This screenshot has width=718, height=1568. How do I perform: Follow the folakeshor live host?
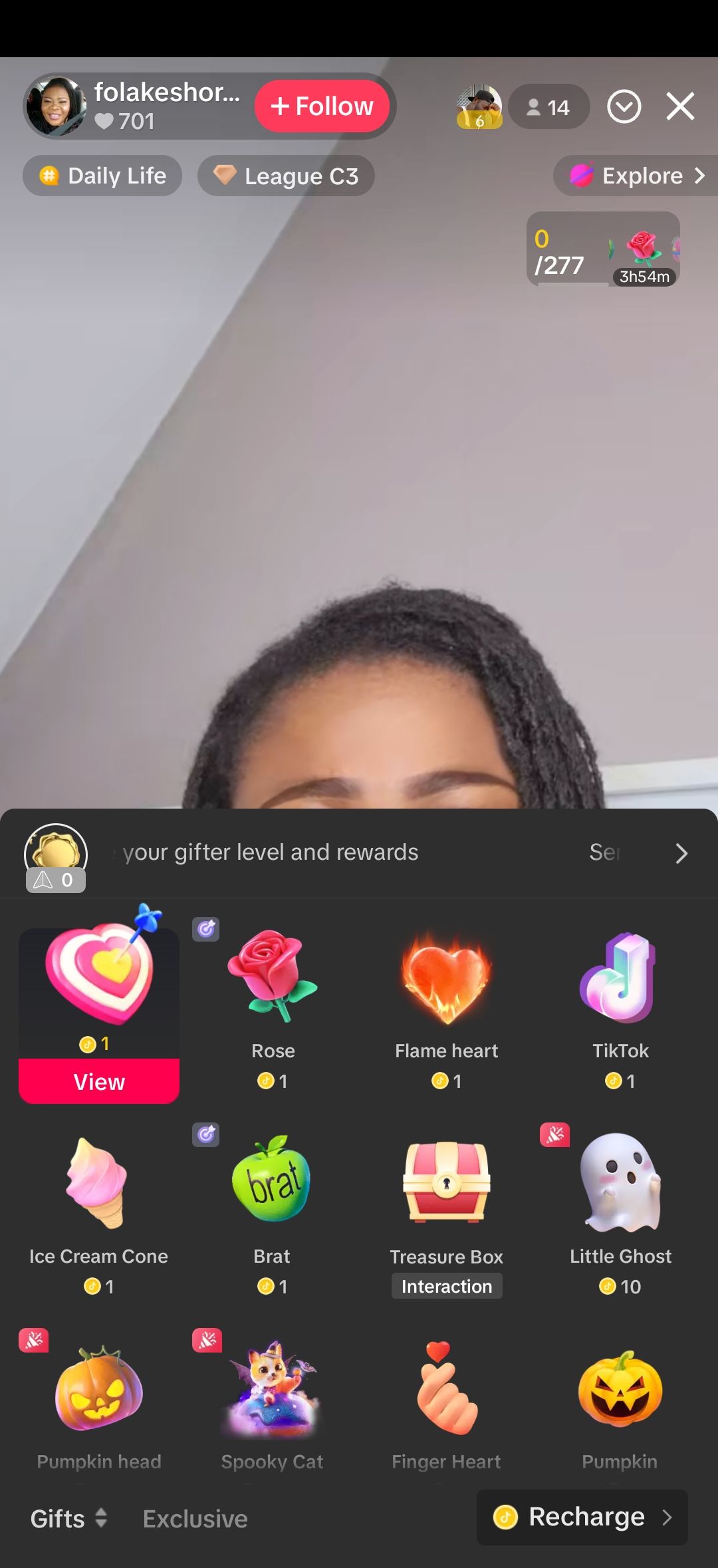[x=322, y=106]
